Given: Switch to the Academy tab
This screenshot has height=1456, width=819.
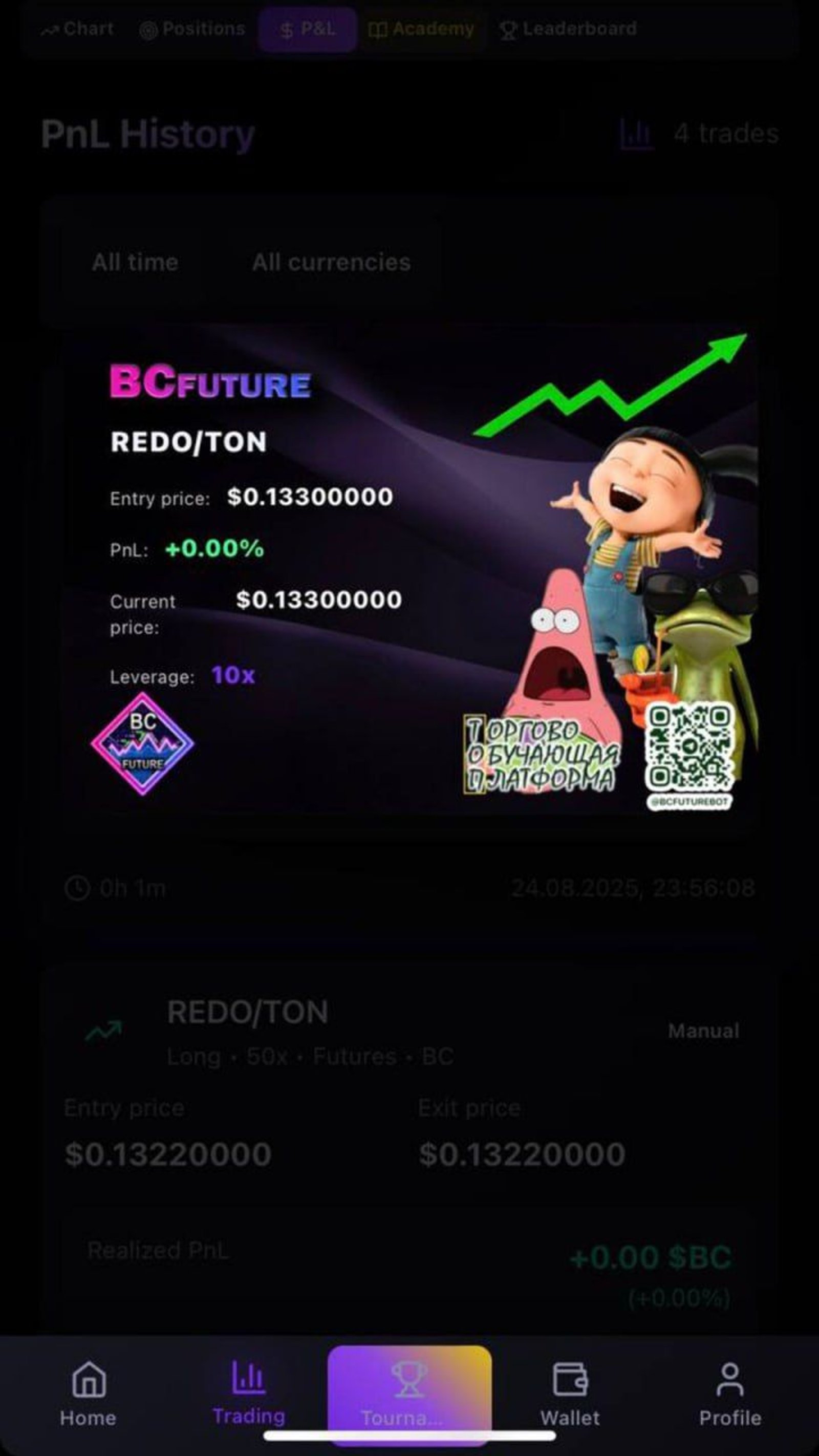Looking at the screenshot, I should click(422, 29).
